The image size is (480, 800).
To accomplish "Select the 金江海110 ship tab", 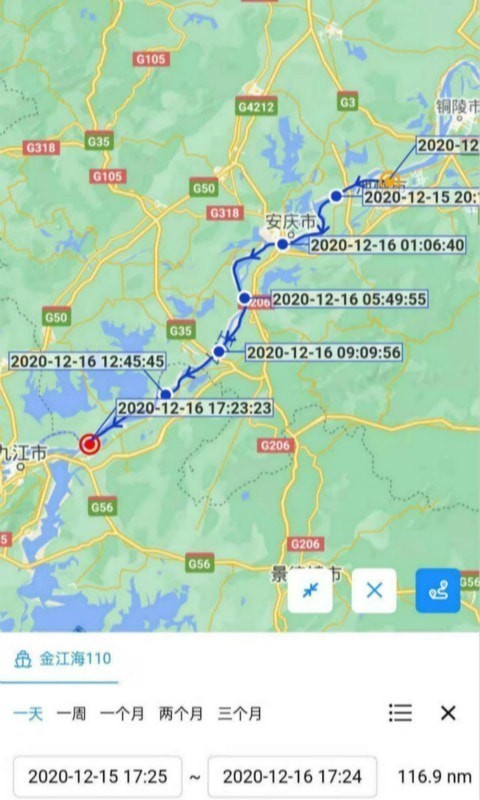I will coord(62,659).
